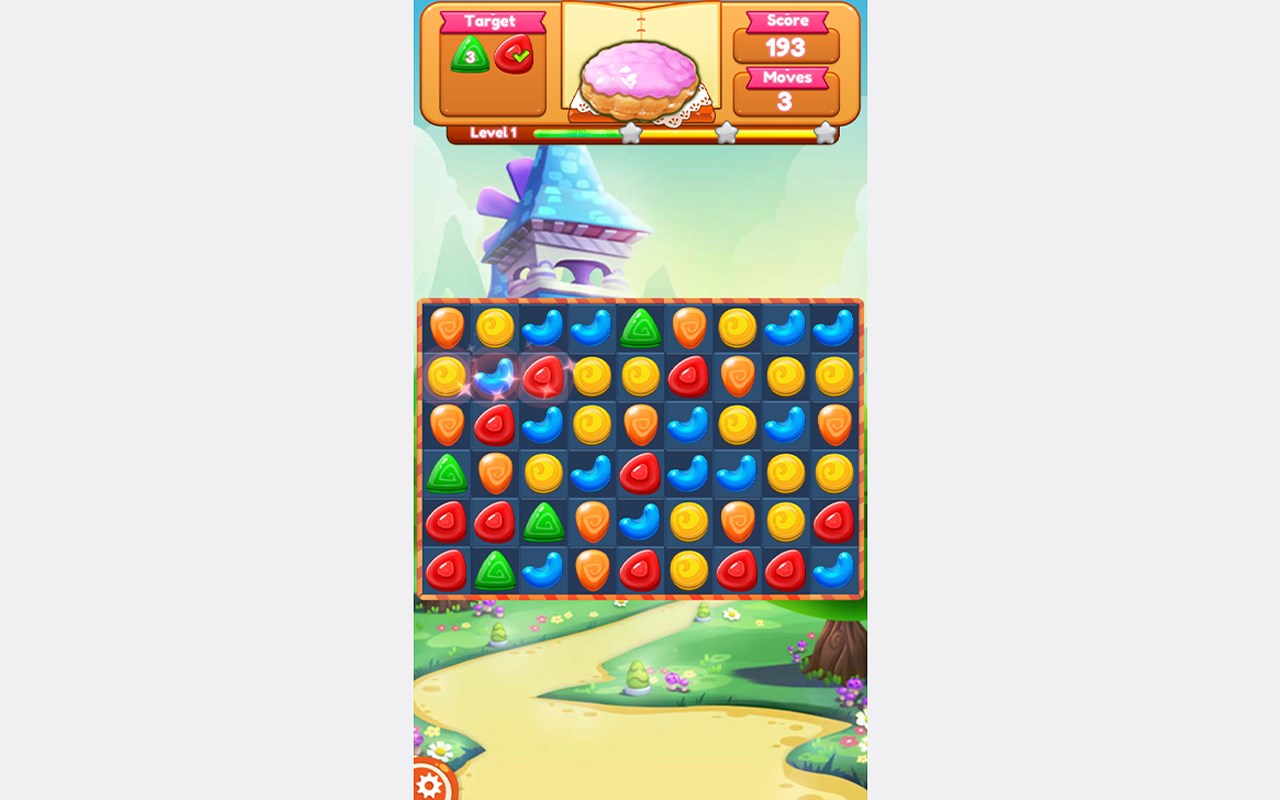The image size is (1280, 800).
Task: Tap the green triangle candy in the top row
Action: [x=640, y=328]
